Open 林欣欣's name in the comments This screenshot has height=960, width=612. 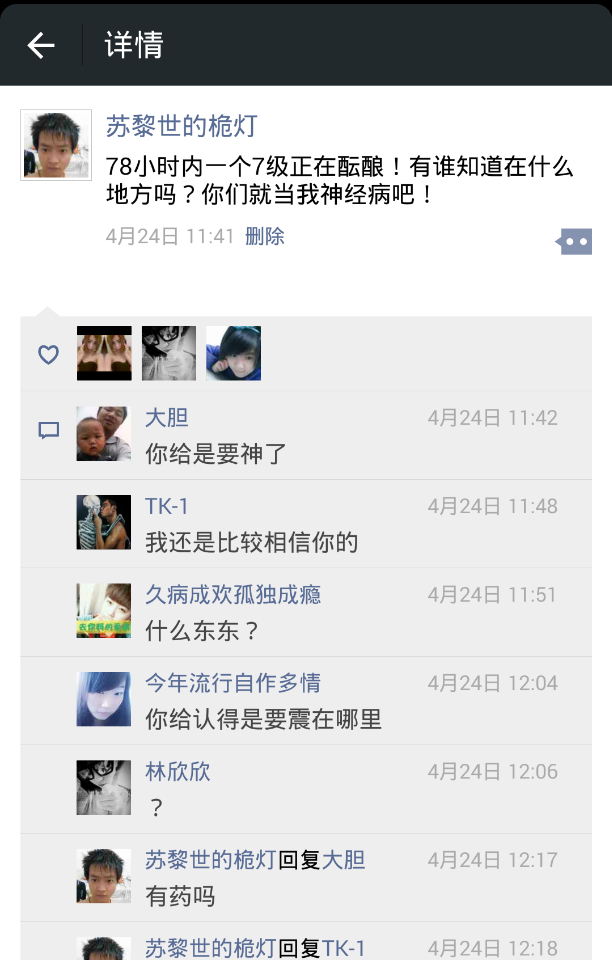pos(177,771)
